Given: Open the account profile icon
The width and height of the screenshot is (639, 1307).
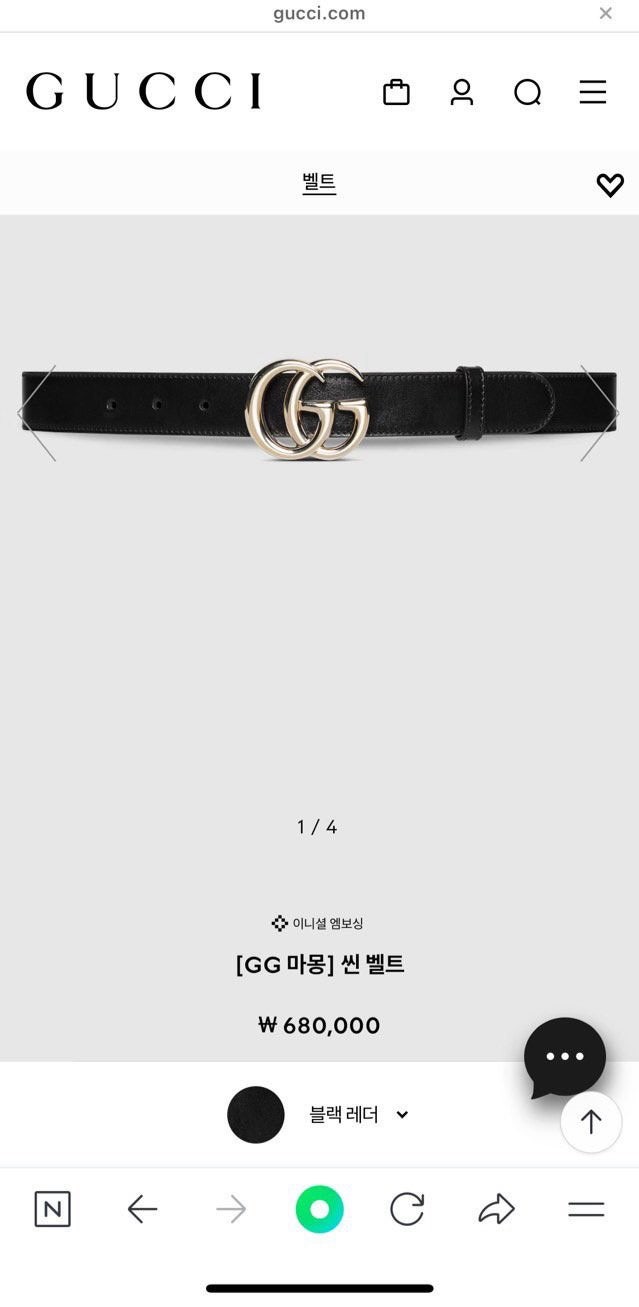Looking at the screenshot, I should click(461, 92).
